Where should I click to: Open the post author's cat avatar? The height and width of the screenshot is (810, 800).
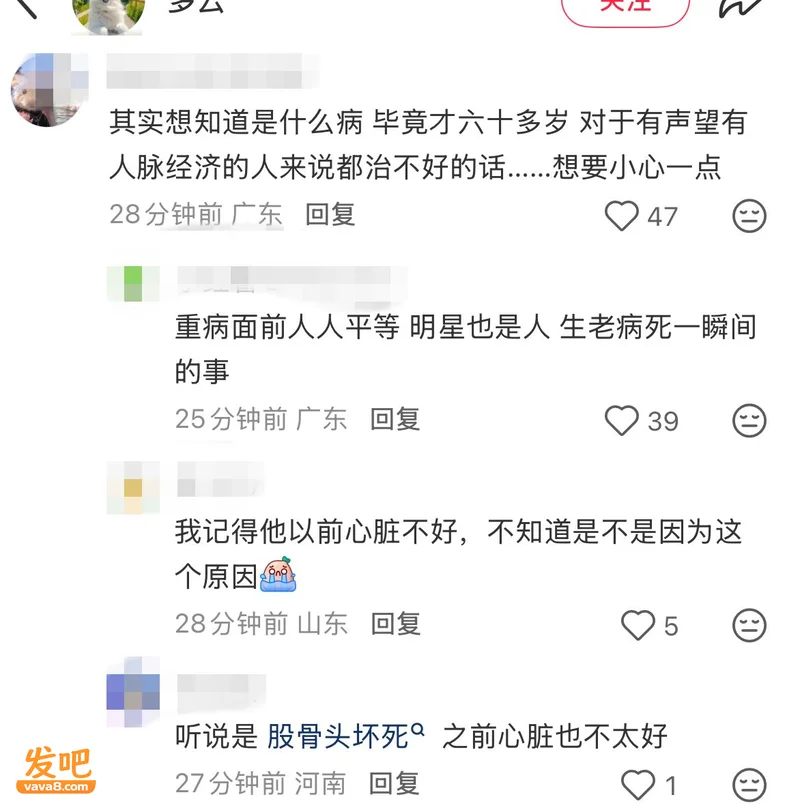[108, 14]
